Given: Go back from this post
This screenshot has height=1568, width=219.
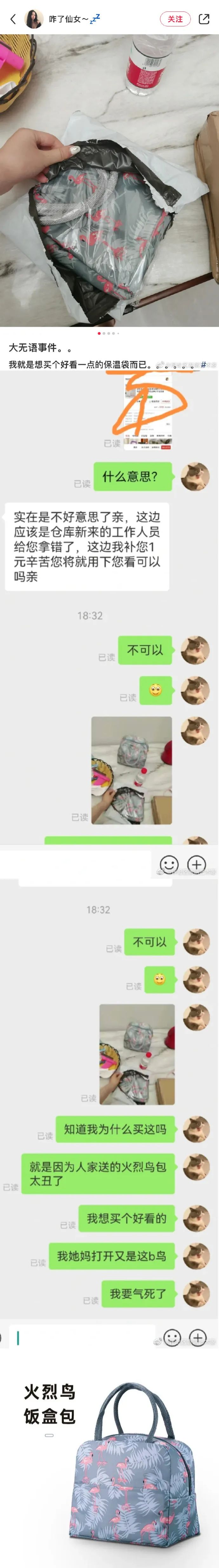Looking at the screenshot, I should [x=13, y=19].
